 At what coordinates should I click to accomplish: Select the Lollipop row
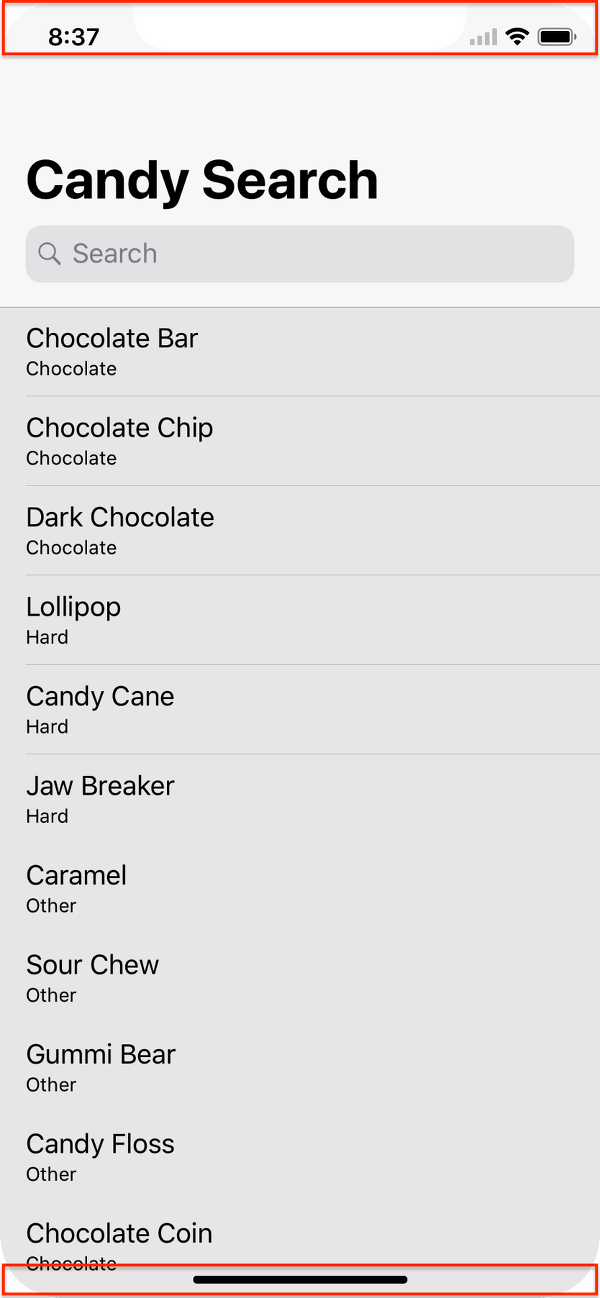pyautogui.click(x=300, y=620)
